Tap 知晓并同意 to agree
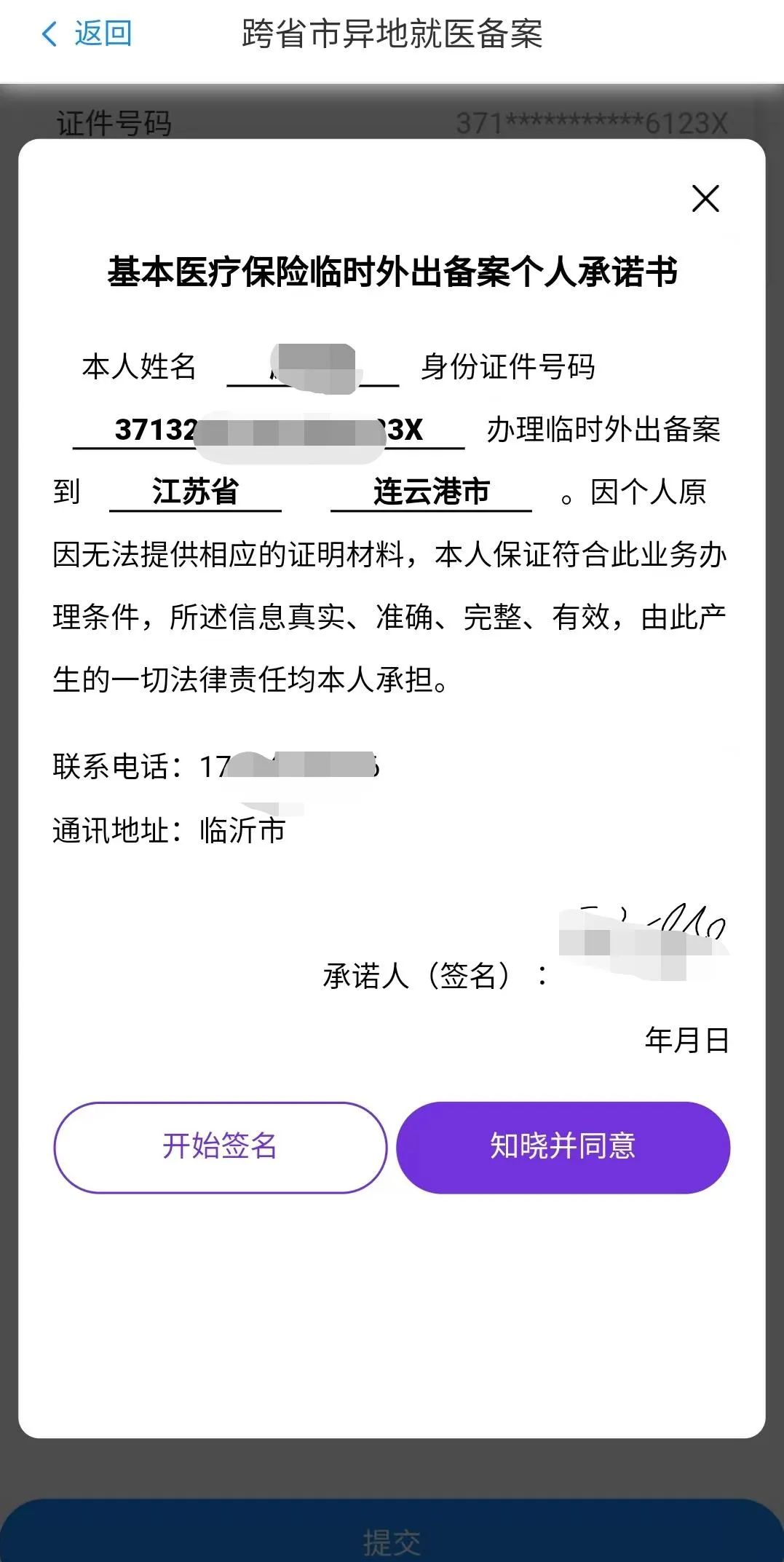 click(563, 1147)
